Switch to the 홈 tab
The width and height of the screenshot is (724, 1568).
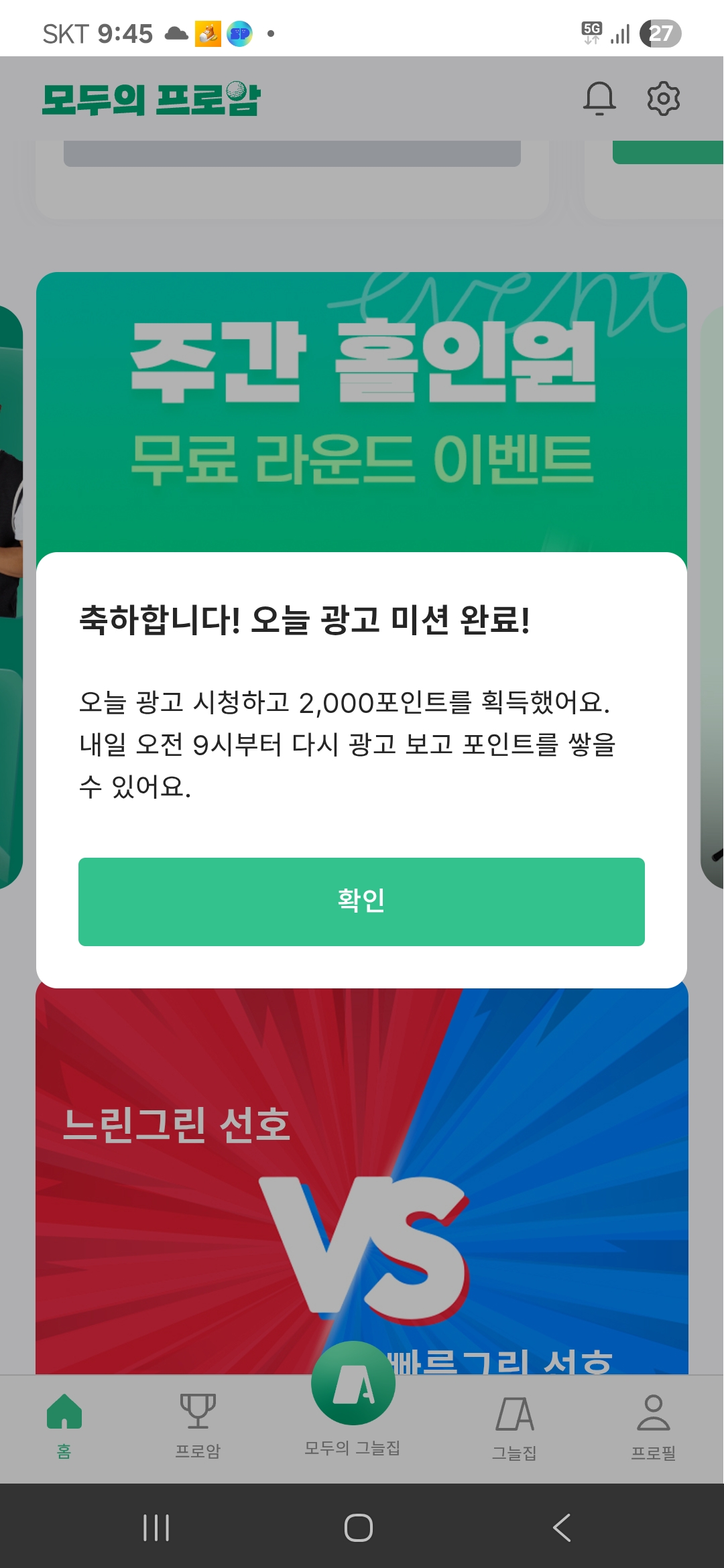[64, 1424]
